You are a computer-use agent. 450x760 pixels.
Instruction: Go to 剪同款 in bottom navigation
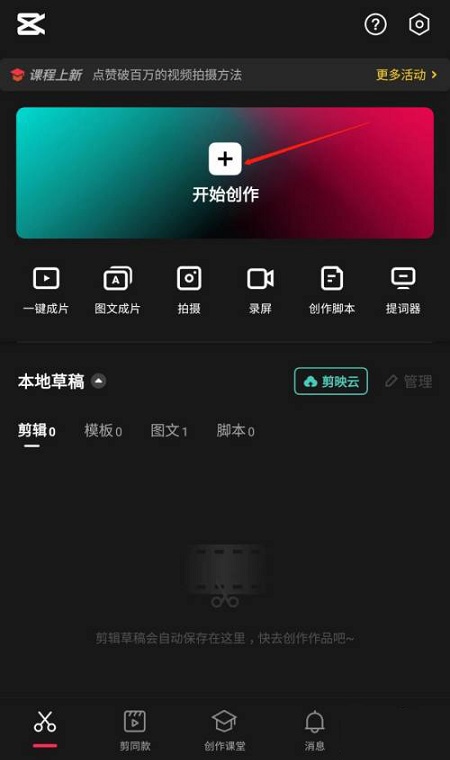pos(135,730)
